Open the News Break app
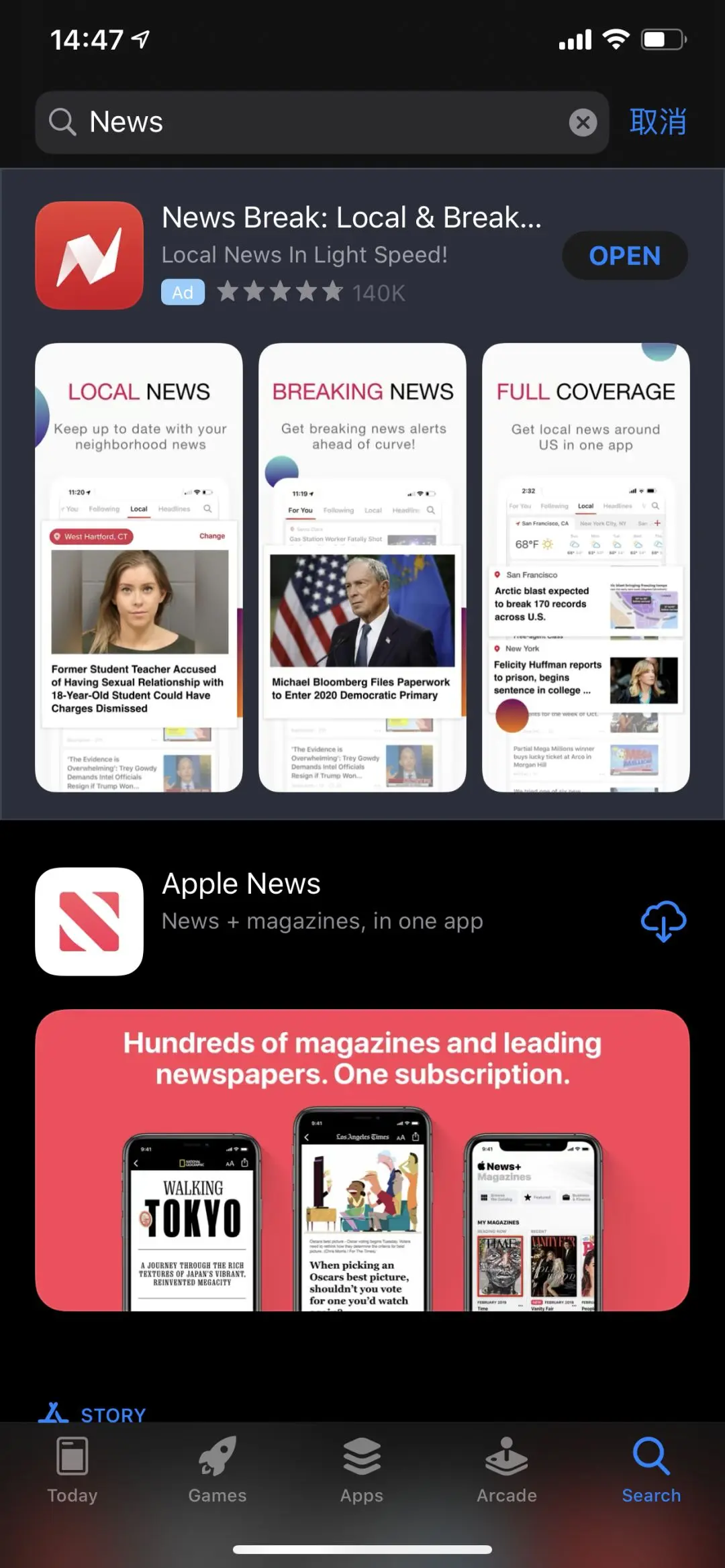The width and height of the screenshot is (725, 1568). pyautogui.click(x=624, y=256)
